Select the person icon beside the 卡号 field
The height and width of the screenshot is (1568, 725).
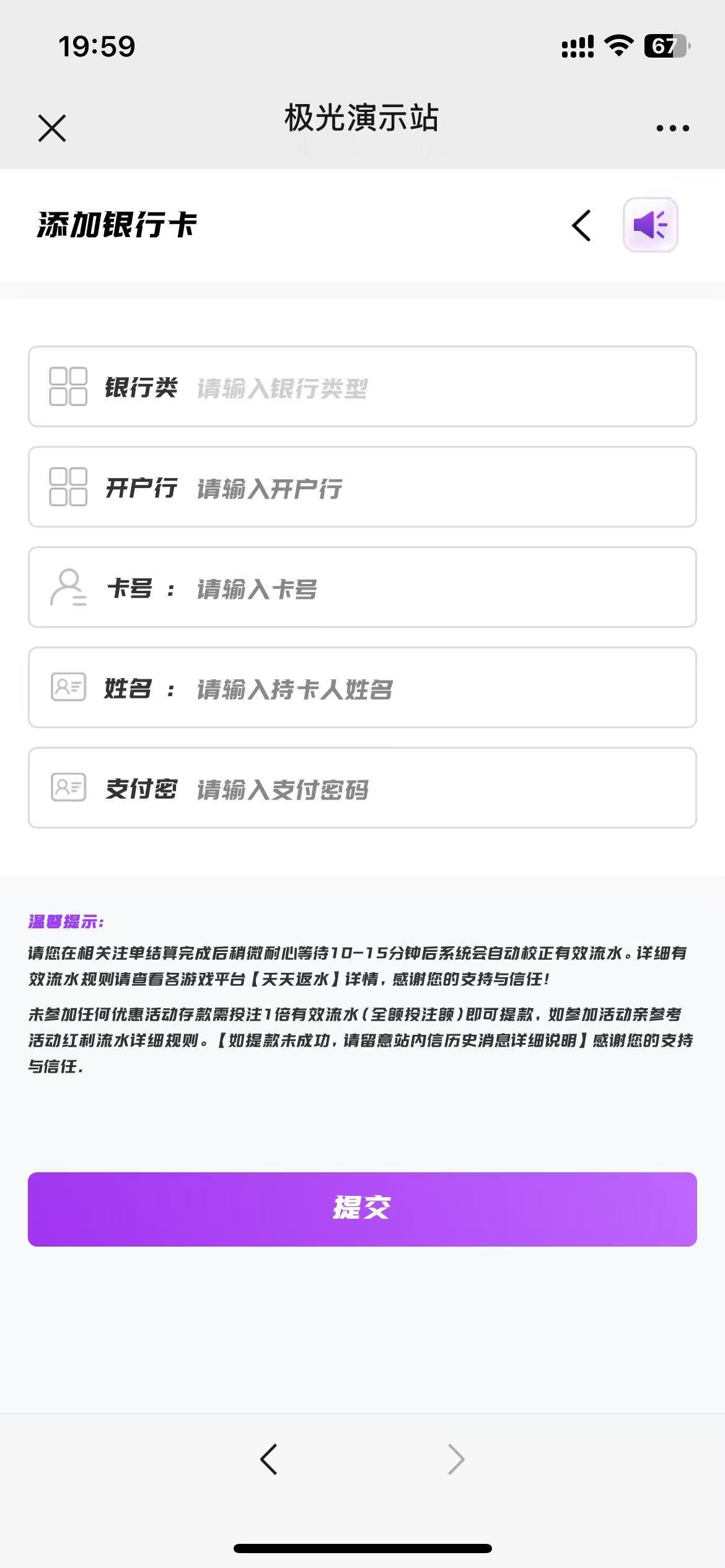pos(67,588)
